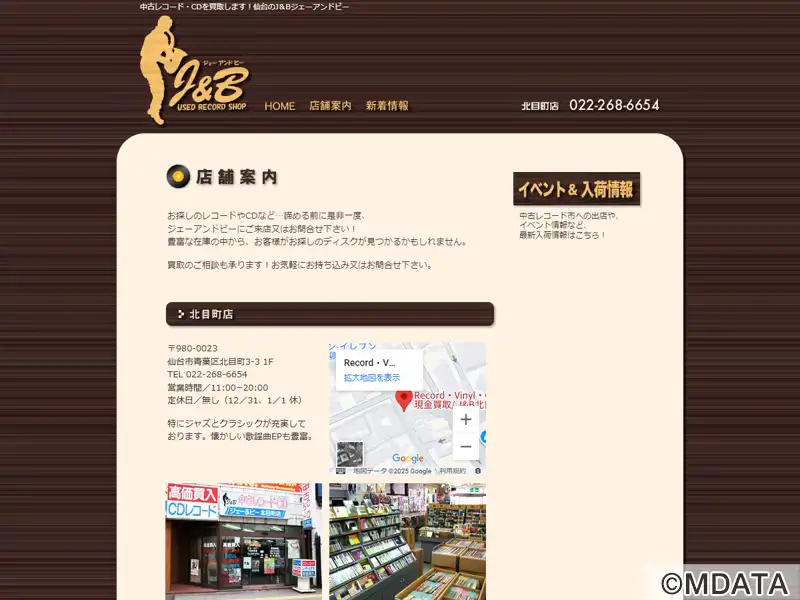Tap the red map pin for Record Vinyl
The image size is (800, 600).
[404, 399]
